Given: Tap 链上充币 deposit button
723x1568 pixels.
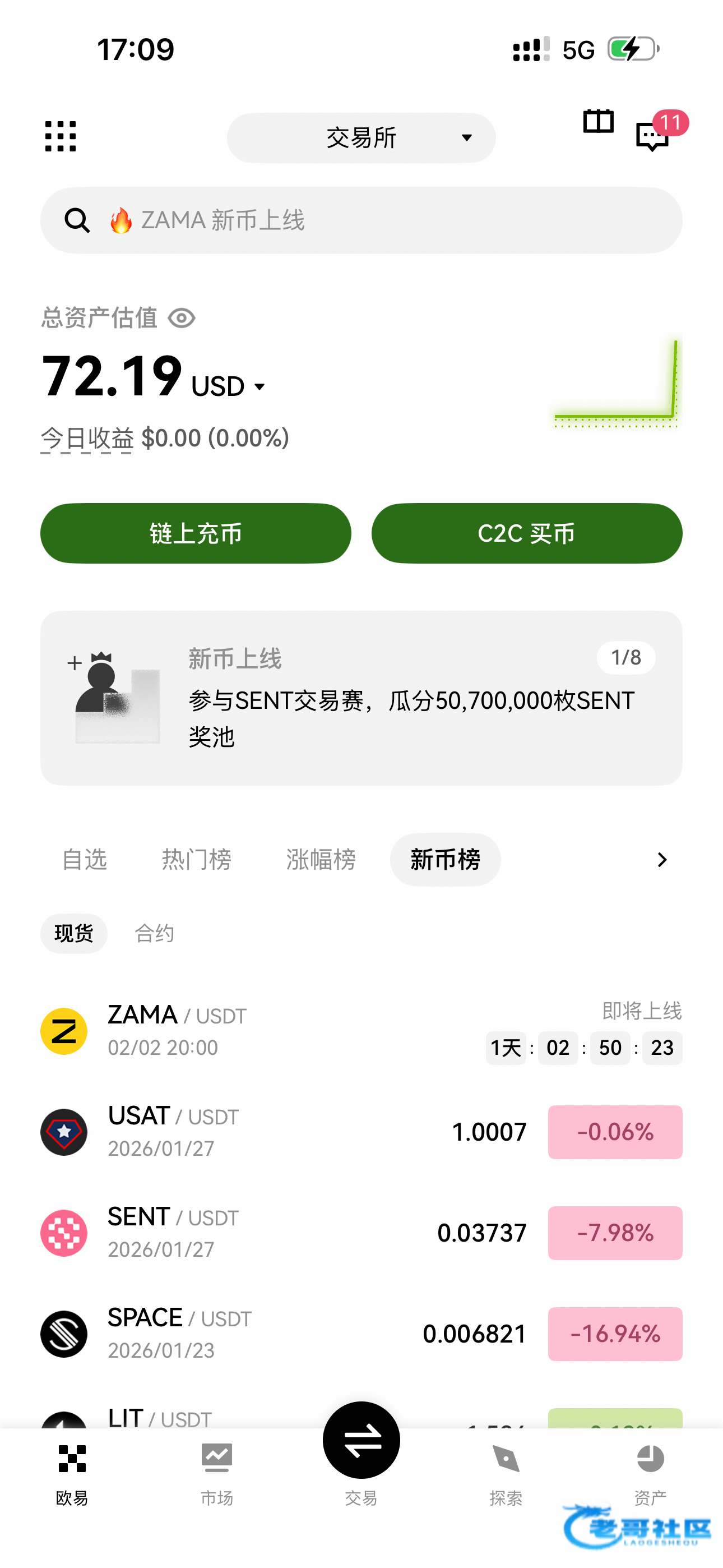Looking at the screenshot, I should click(x=196, y=533).
